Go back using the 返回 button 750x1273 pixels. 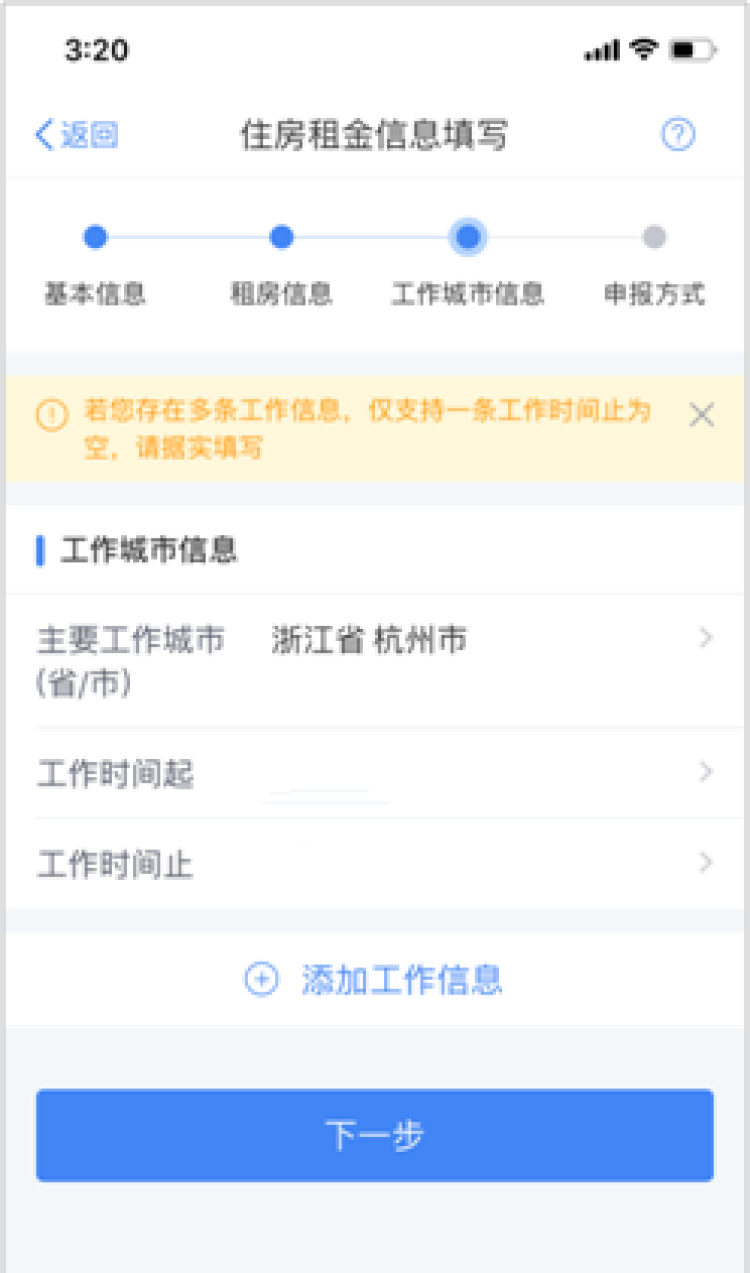click(77, 135)
